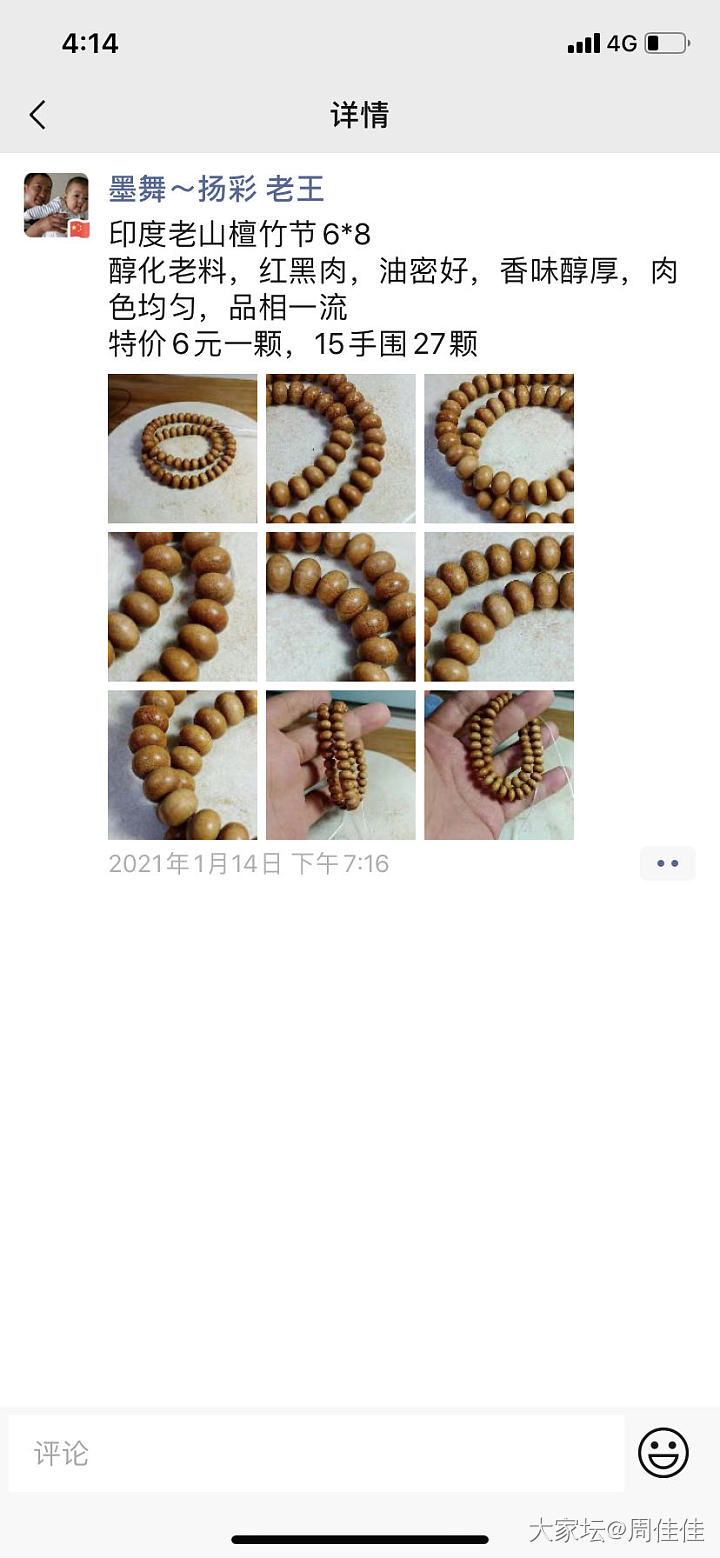
Task: Open the first photo of the bead strand on a plate
Action: [x=182, y=448]
